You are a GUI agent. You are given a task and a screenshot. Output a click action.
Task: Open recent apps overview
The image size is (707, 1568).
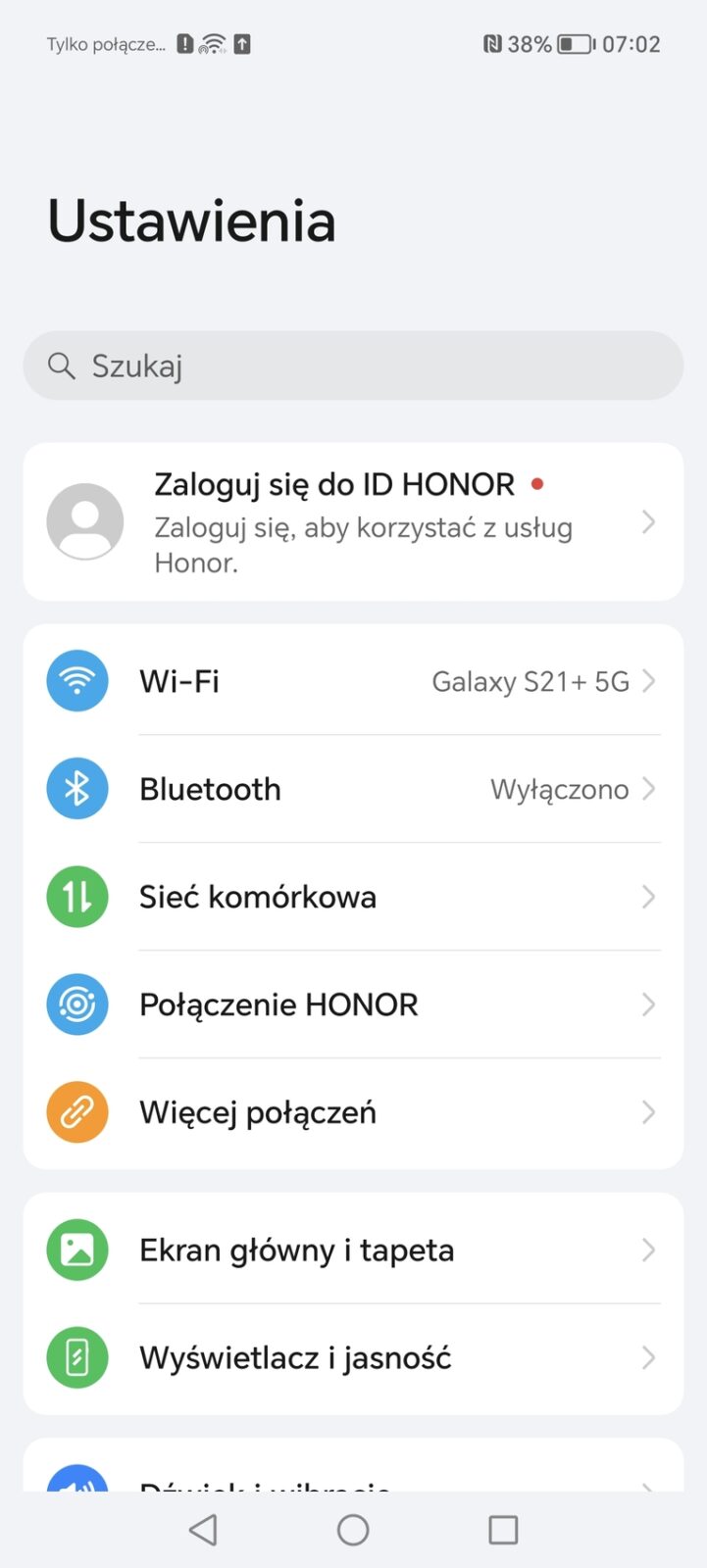tap(503, 1530)
